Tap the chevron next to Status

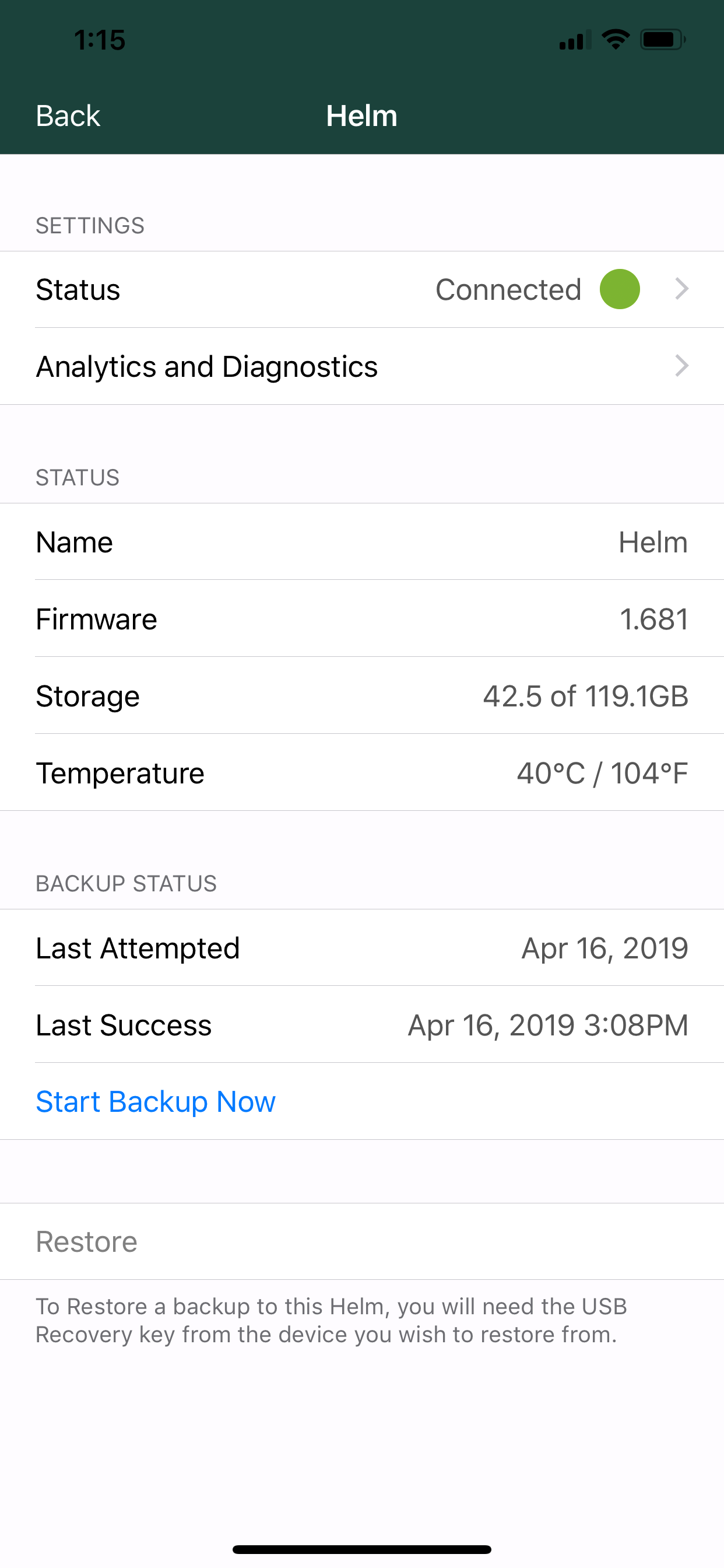point(683,289)
